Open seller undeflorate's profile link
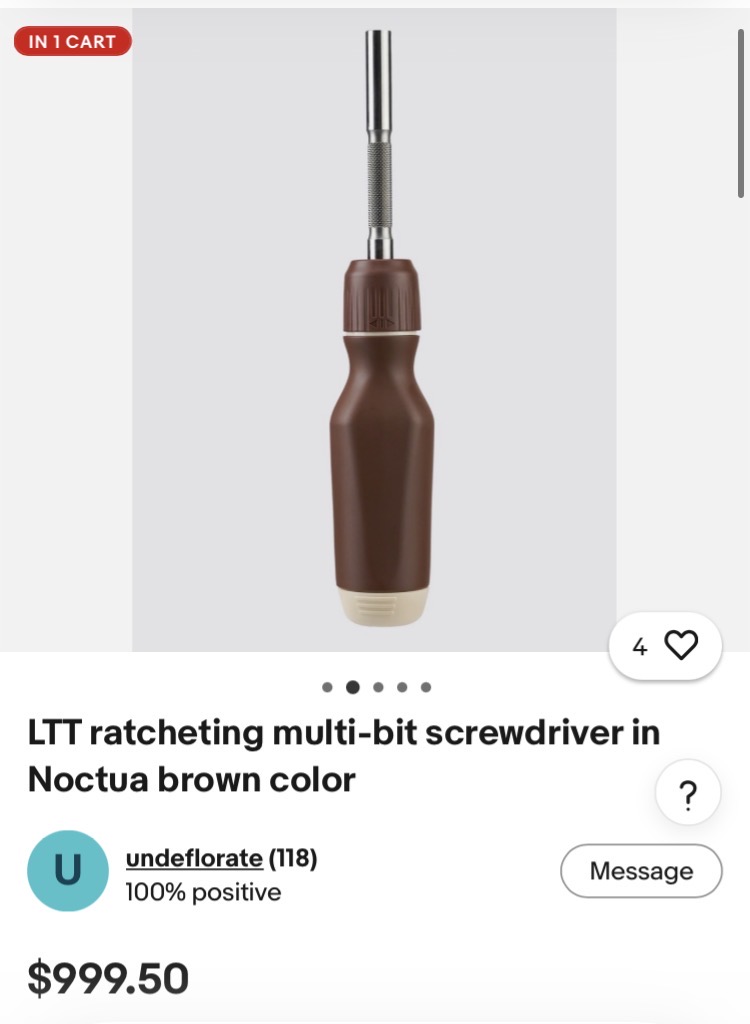Viewport: 750px width, 1024px height. pos(194,858)
